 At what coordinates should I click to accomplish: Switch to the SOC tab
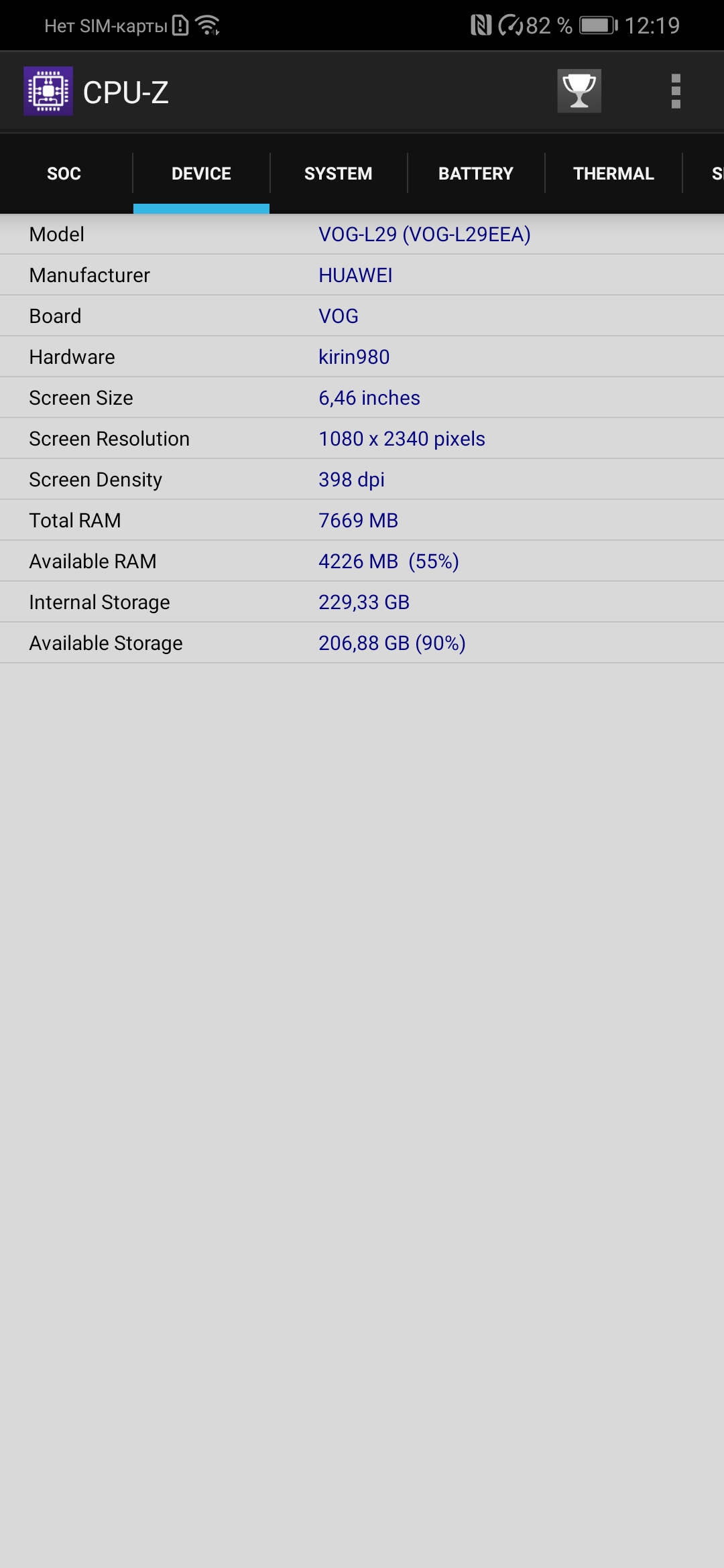(x=64, y=174)
